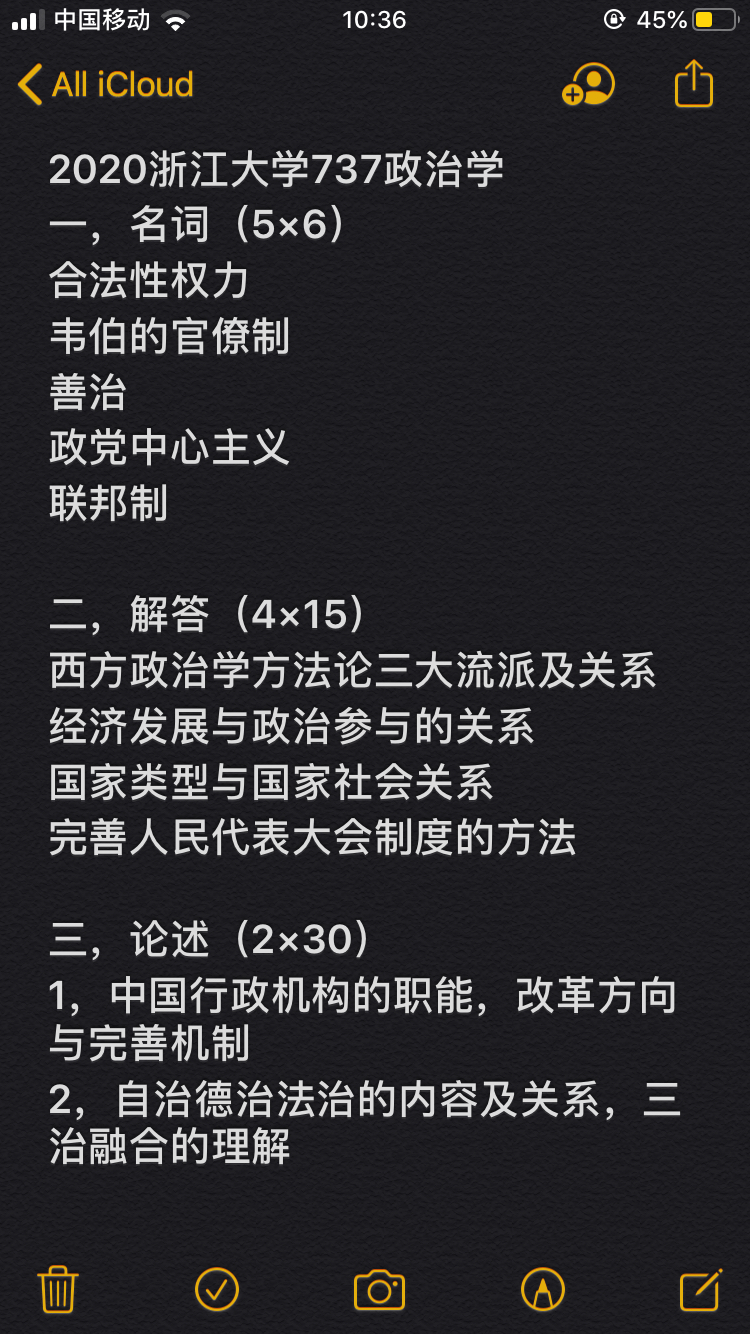Go back to All iCloud folder
This screenshot has width=750, height=1334.
pos(106,85)
